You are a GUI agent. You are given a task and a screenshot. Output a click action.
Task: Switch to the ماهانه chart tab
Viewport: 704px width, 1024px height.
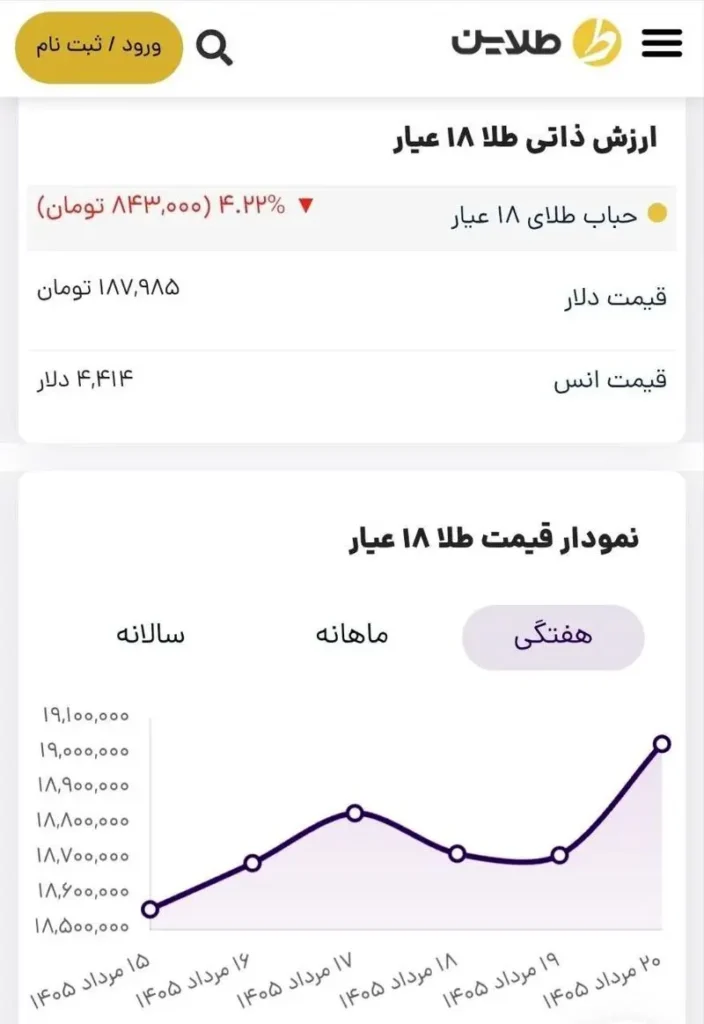coord(353,635)
